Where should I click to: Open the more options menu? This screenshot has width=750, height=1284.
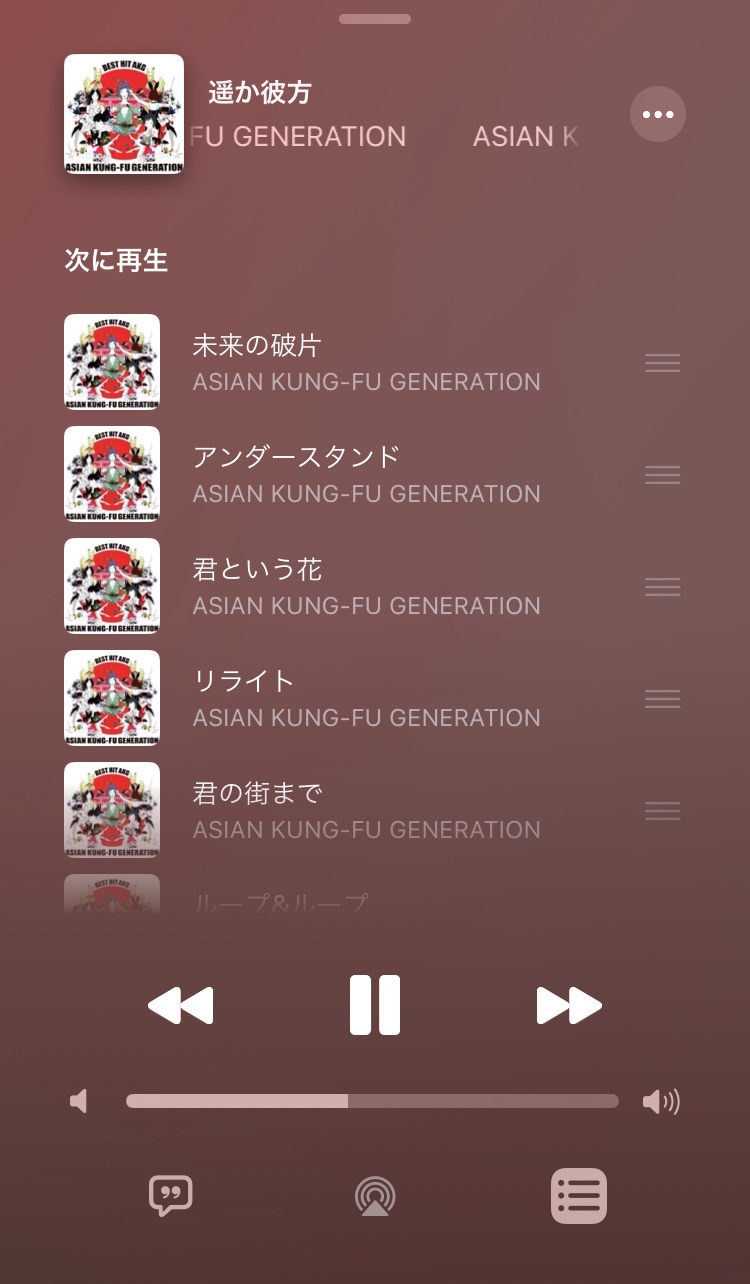click(658, 114)
